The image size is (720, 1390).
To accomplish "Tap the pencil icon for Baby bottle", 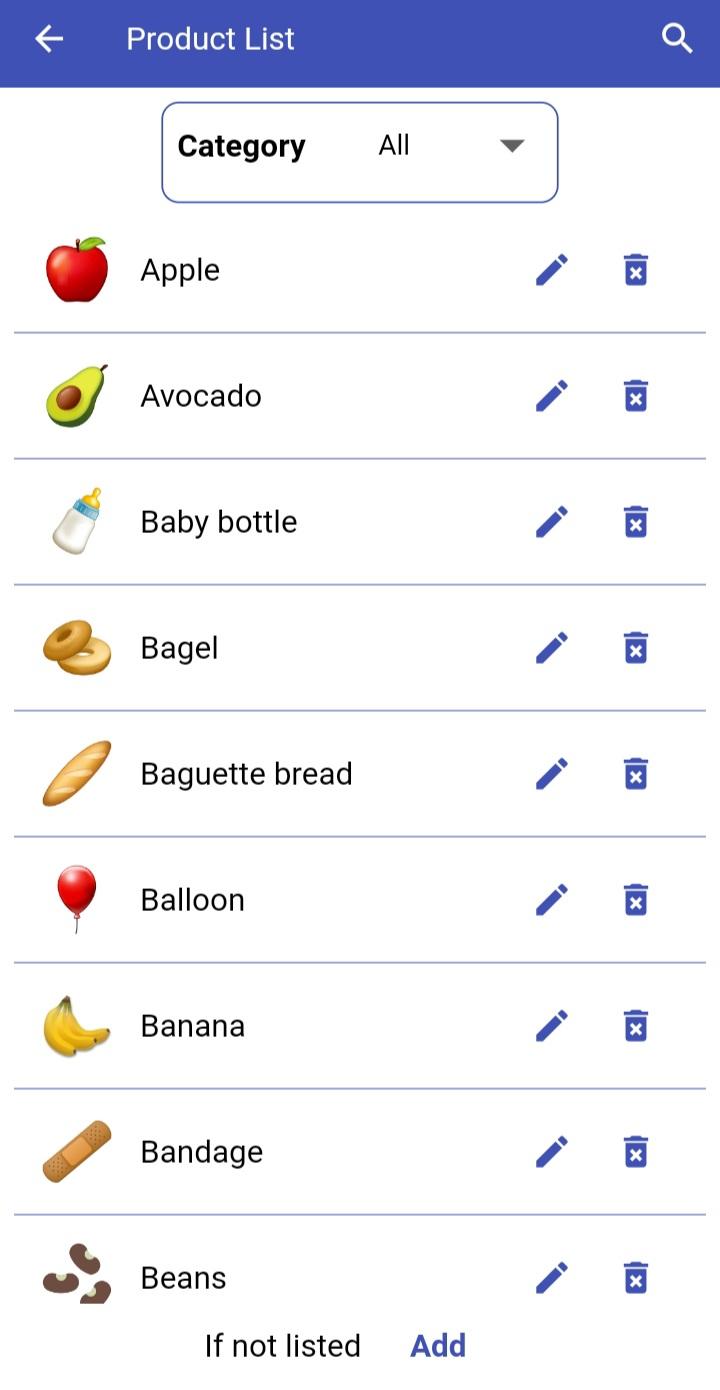I will point(552,522).
